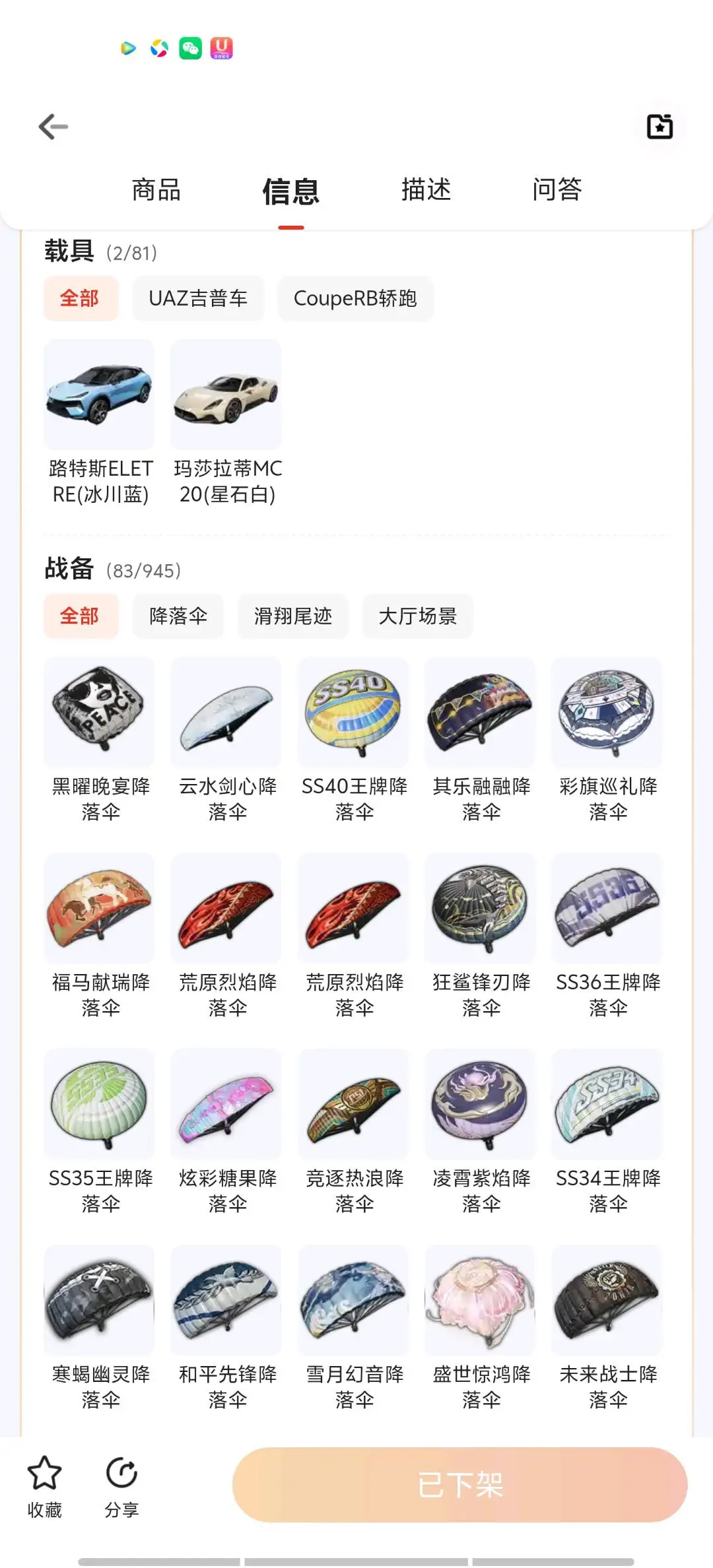View the 路特斯ELETRE(冰川蓝) vehicle
The image size is (713, 1568).
pyautogui.click(x=100, y=423)
